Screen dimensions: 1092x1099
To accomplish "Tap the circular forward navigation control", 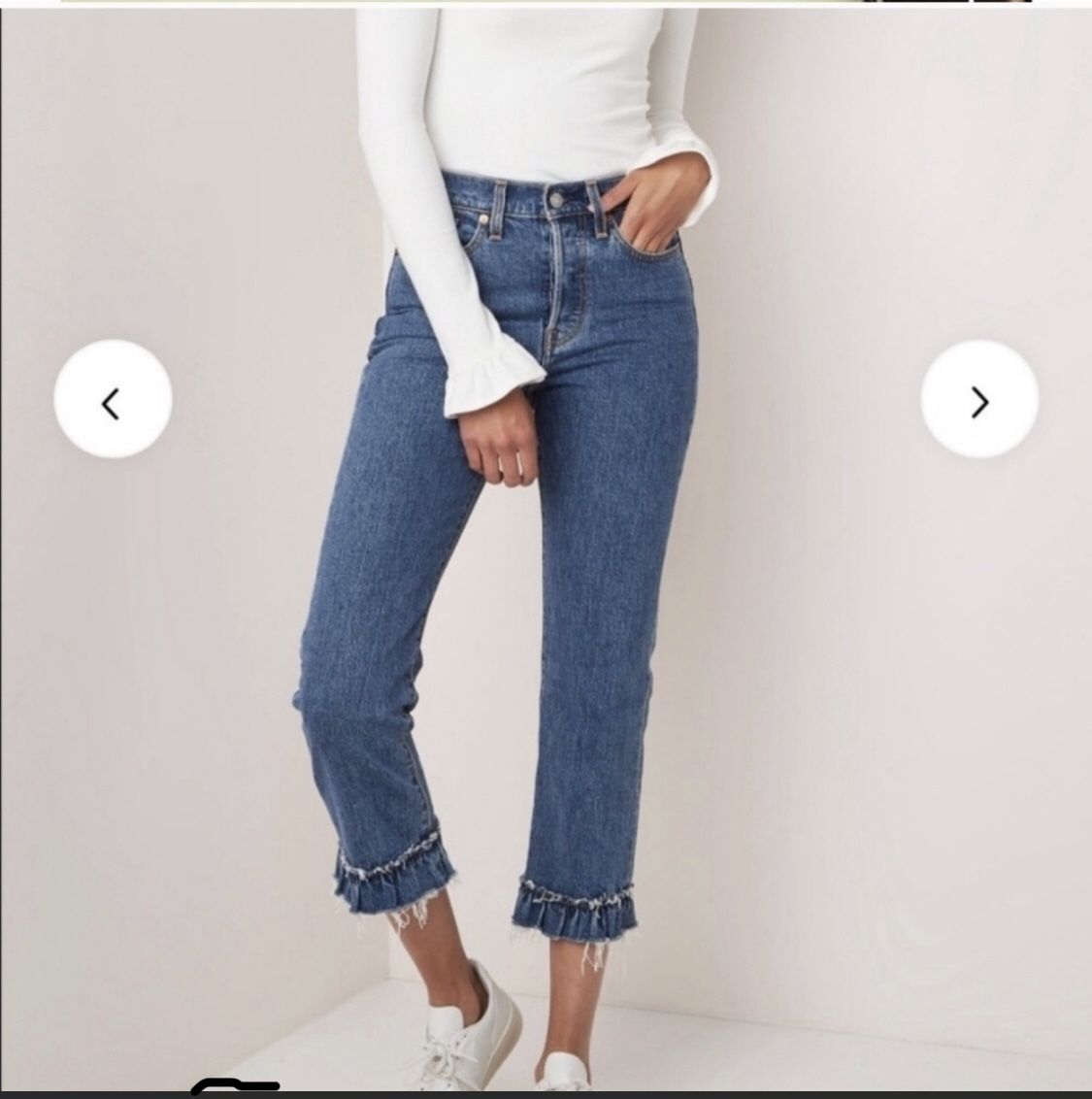I will pyautogui.click(x=978, y=398).
